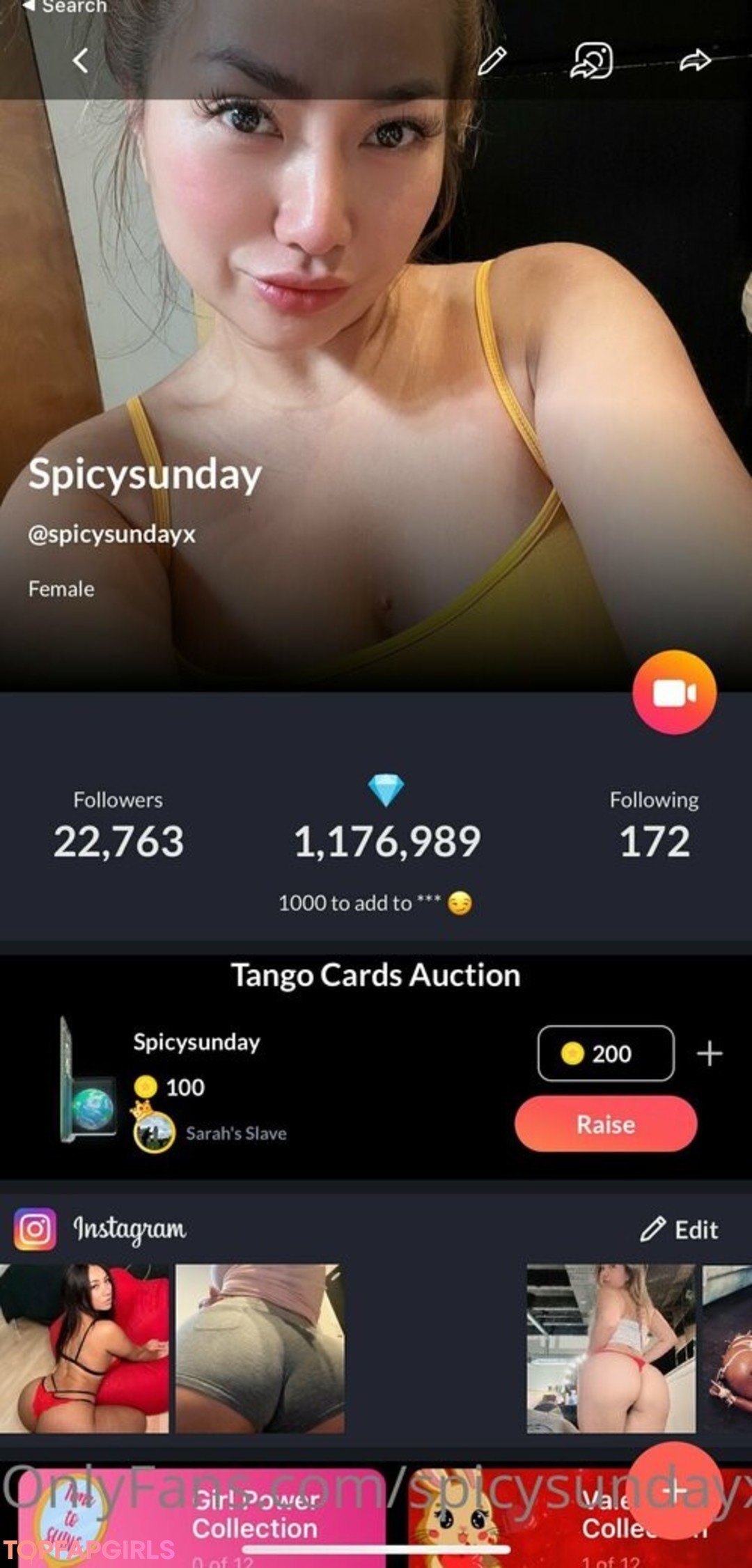This screenshot has width=752, height=1568.
Task: Tap the Raise button in the auction
Action: click(x=605, y=1124)
